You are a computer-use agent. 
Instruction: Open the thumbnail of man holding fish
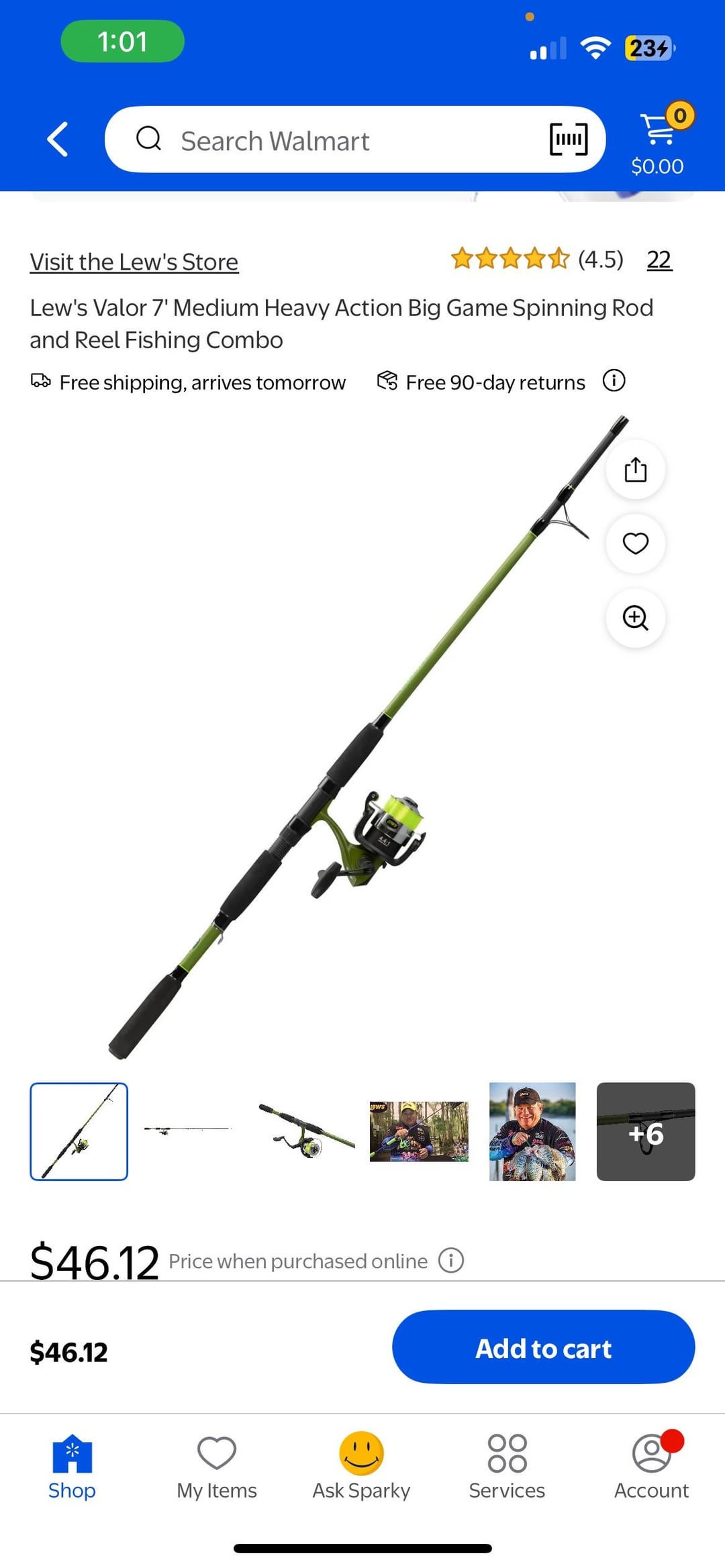pyautogui.click(x=532, y=1131)
